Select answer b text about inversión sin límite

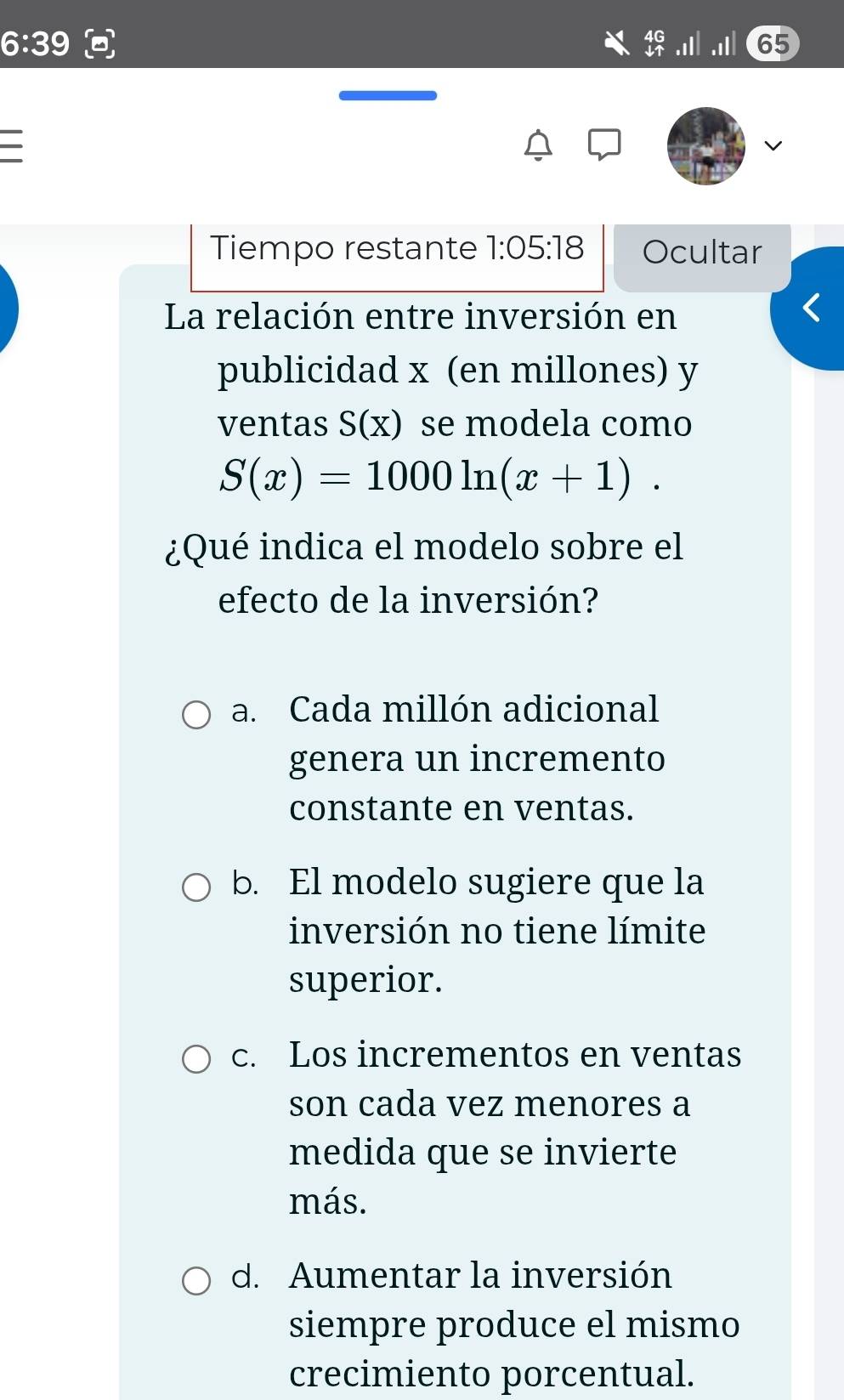click(x=497, y=931)
